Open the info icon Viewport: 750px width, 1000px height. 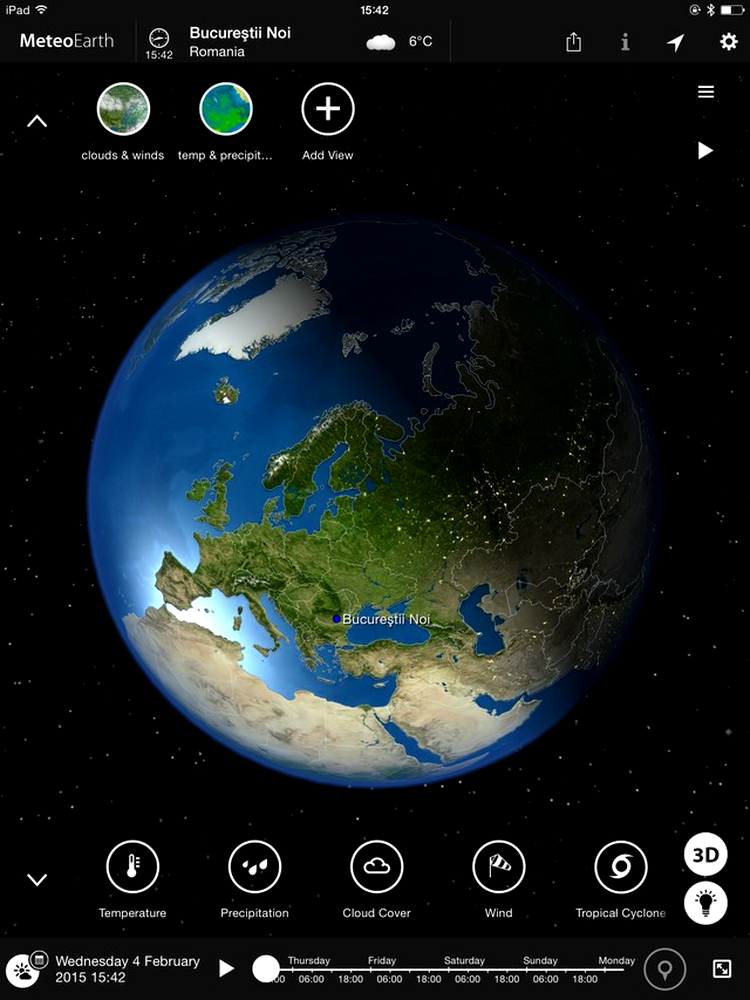625,42
